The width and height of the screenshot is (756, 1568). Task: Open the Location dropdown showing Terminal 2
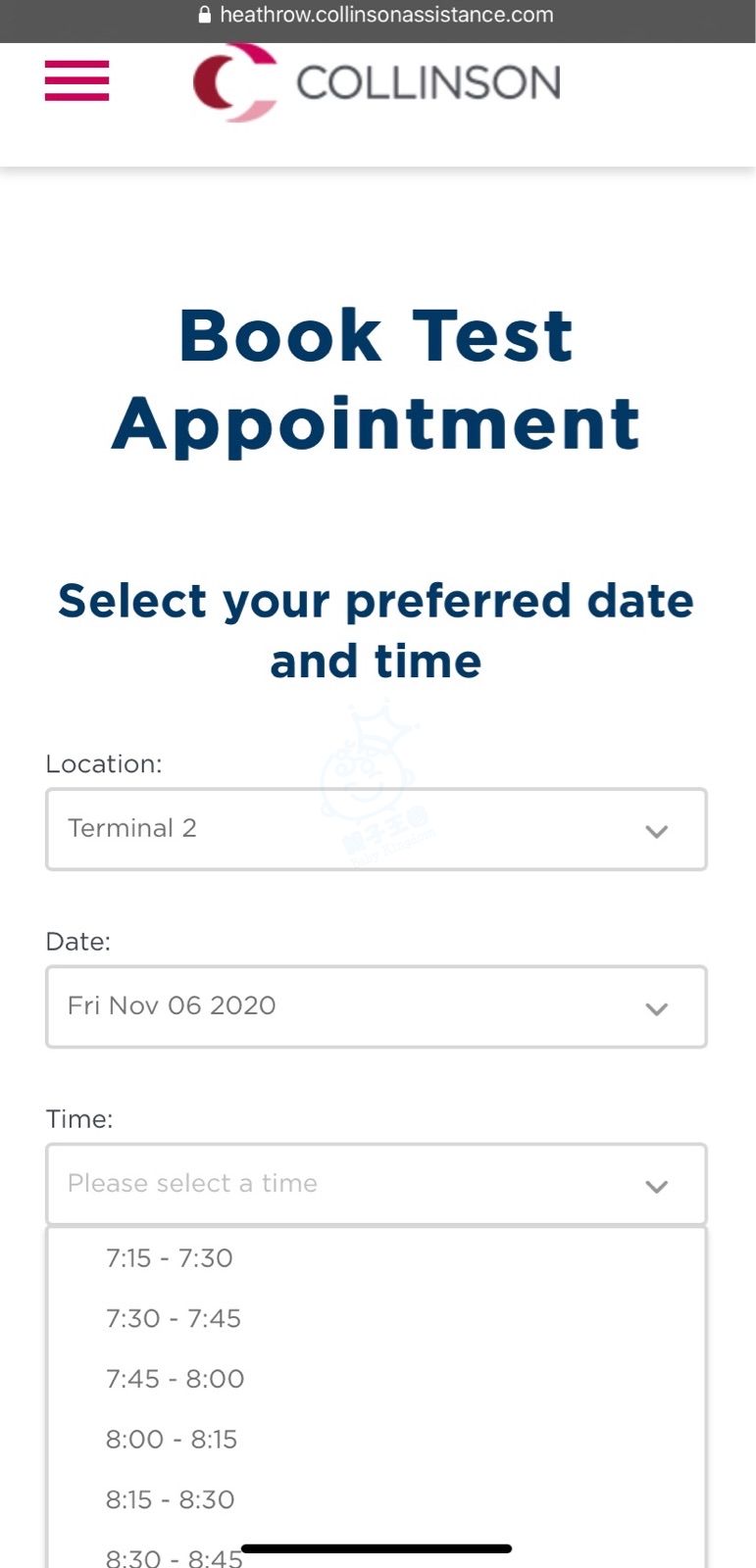coord(376,829)
